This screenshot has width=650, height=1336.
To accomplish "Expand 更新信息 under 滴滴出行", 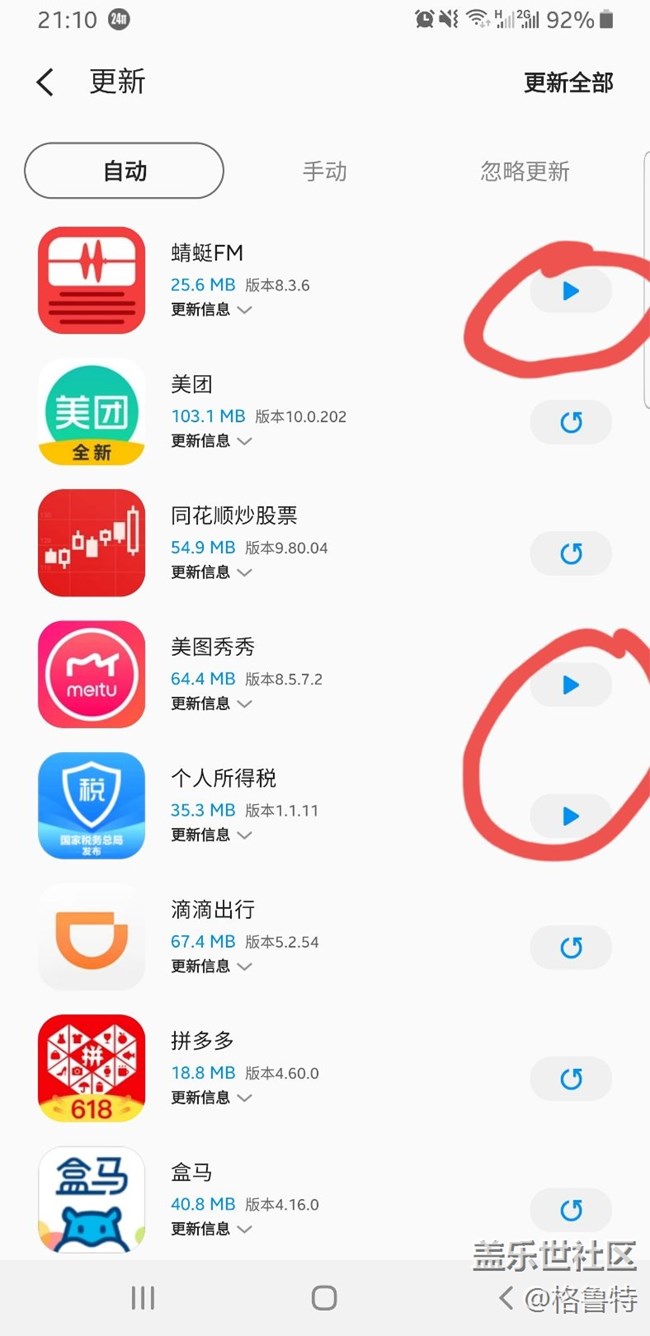I will [x=211, y=966].
